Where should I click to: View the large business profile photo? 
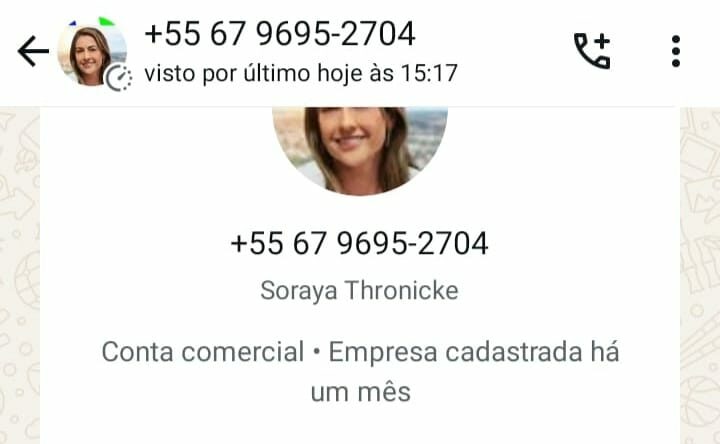click(360, 148)
